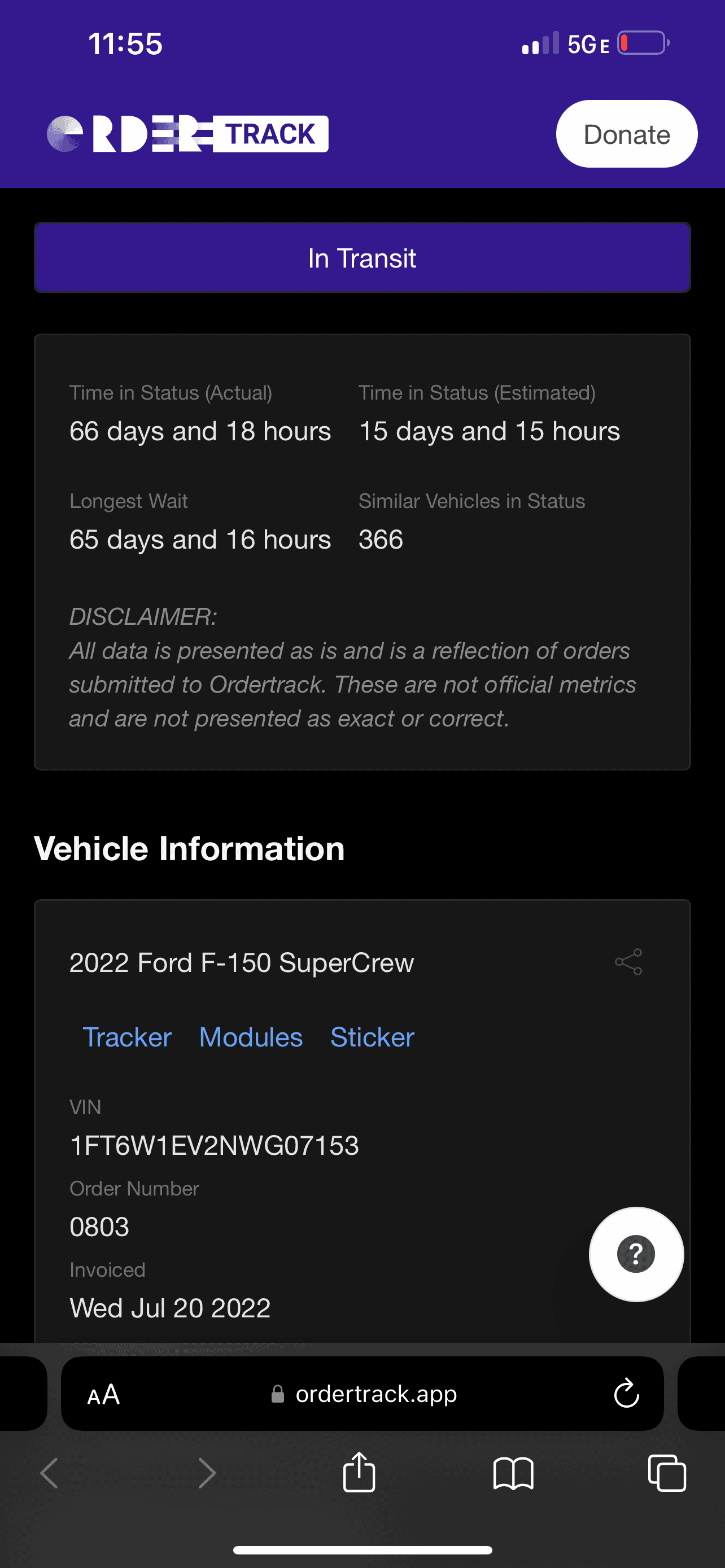Open Safari bookmarks

point(513,1473)
